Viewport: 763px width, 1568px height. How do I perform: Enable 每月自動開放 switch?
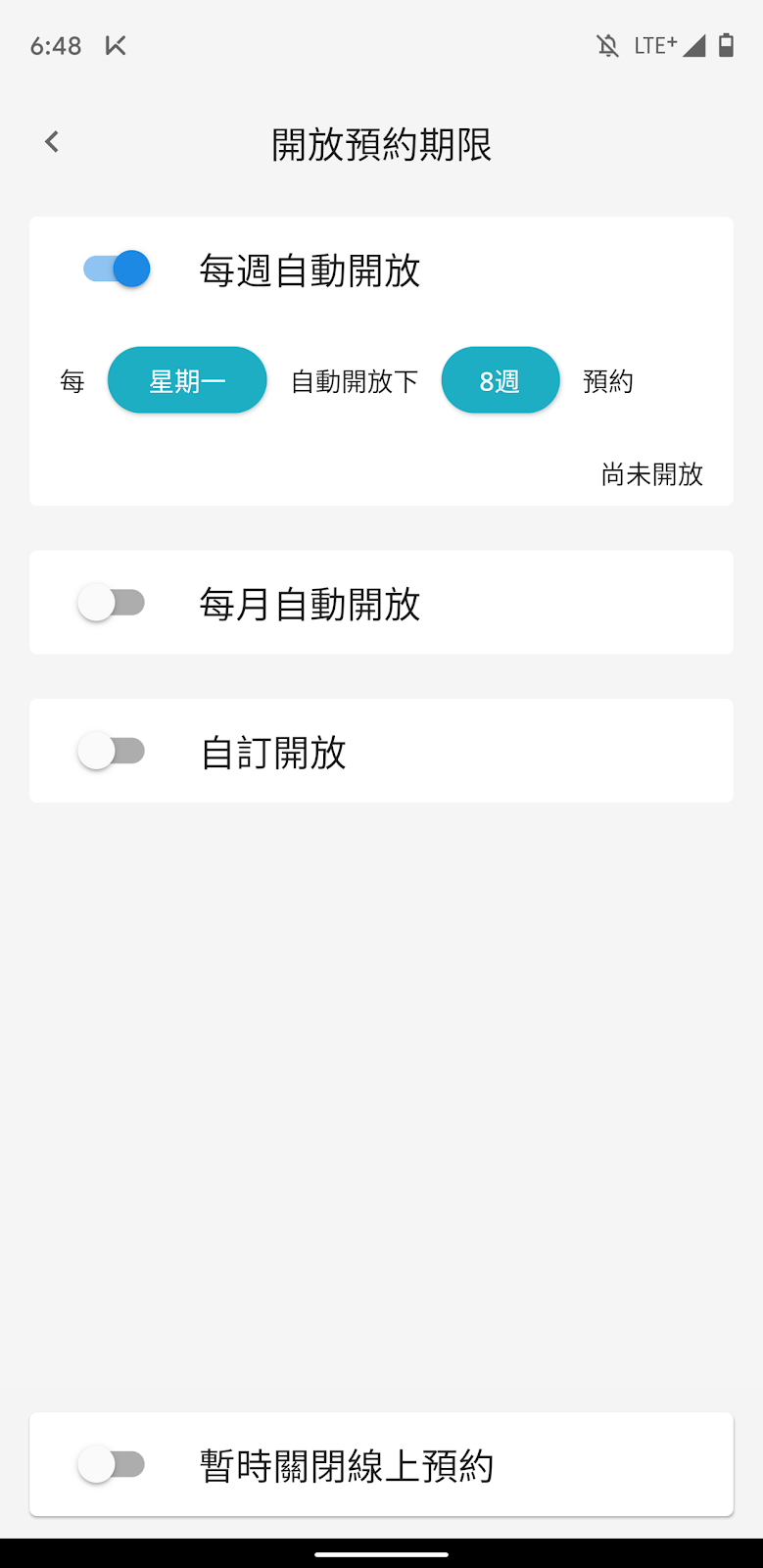[x=112, y=603]
